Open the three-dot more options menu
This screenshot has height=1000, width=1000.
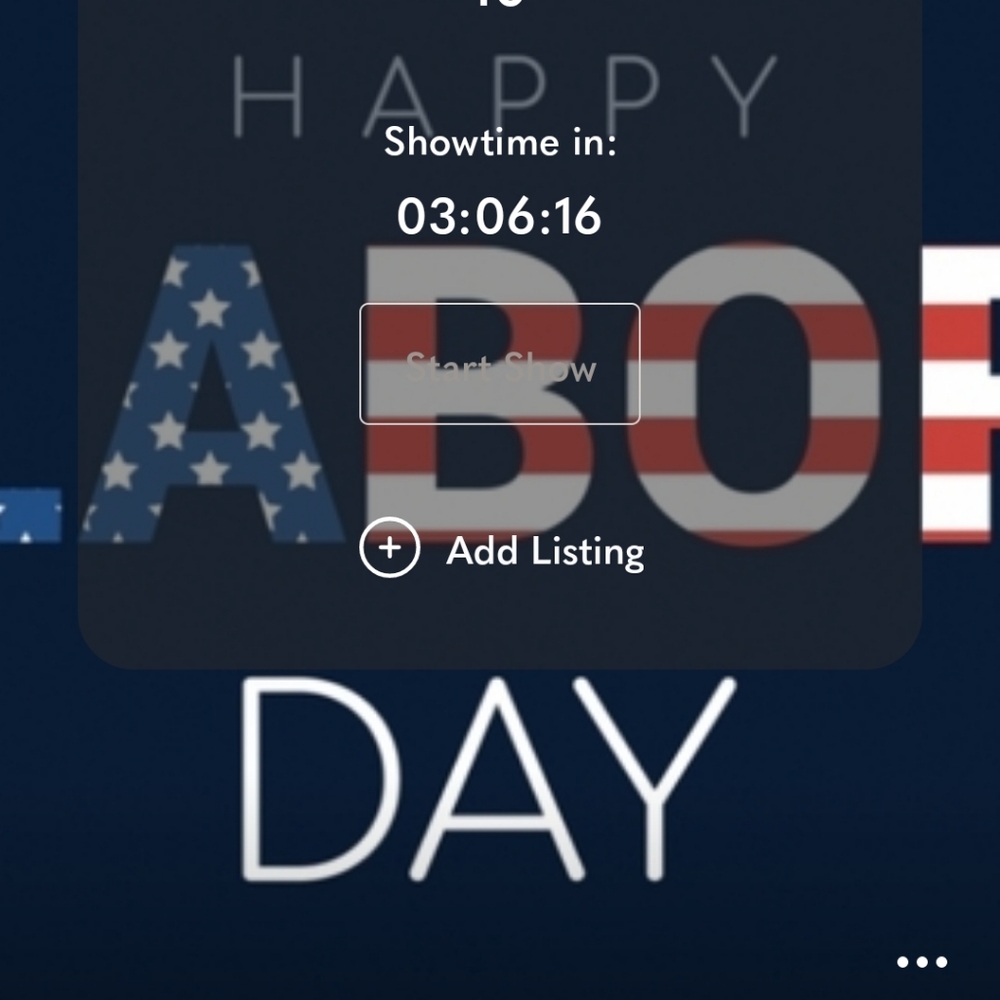(x=921, y=962)
